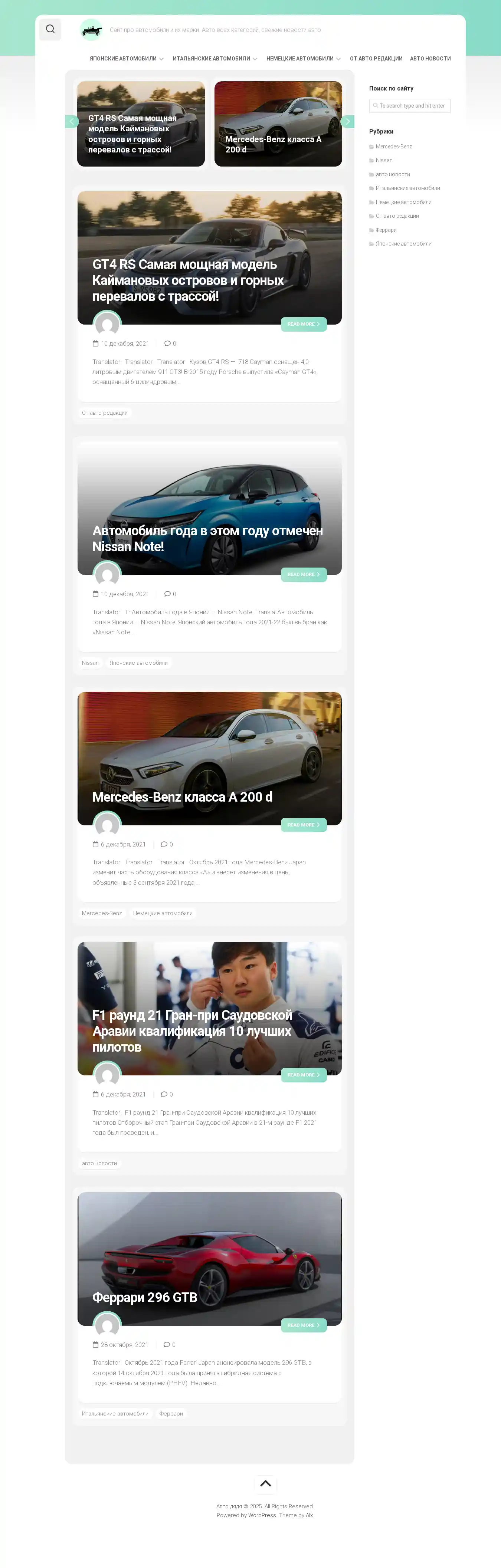The height and width of the screenshot is (1568, 501).
Task: Select Немецкие автомобили tag under Mercedes post
Action: point(163,913)
